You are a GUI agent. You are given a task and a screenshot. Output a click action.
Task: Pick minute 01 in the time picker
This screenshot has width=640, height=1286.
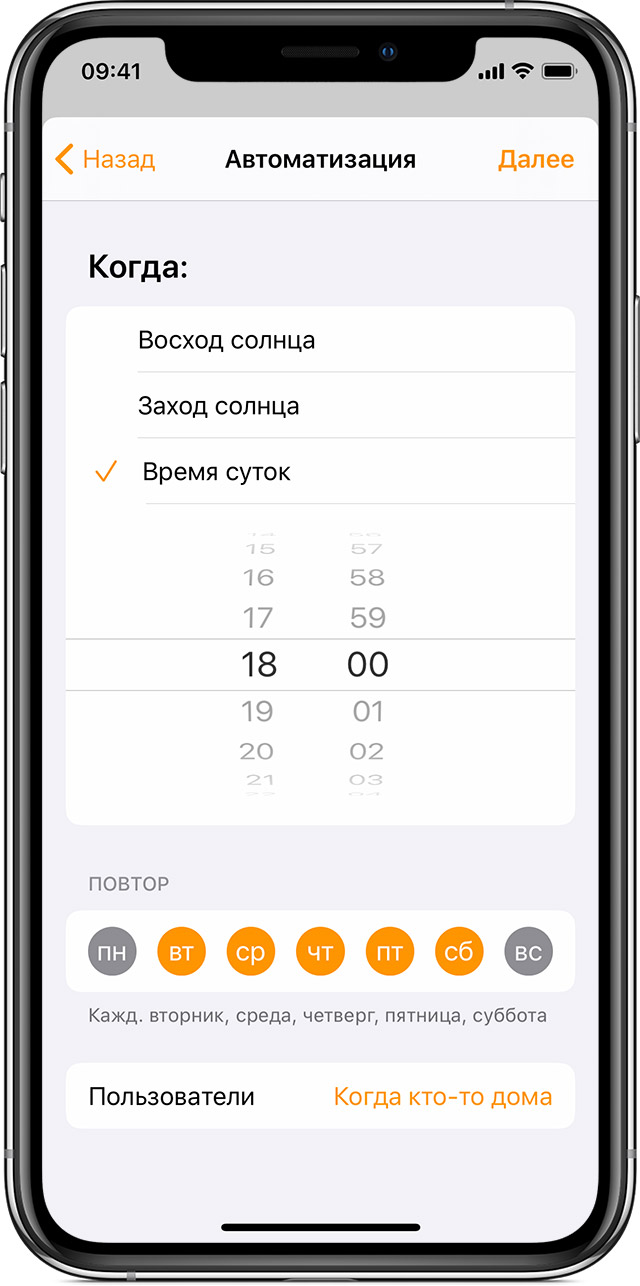tap(367, 711)
